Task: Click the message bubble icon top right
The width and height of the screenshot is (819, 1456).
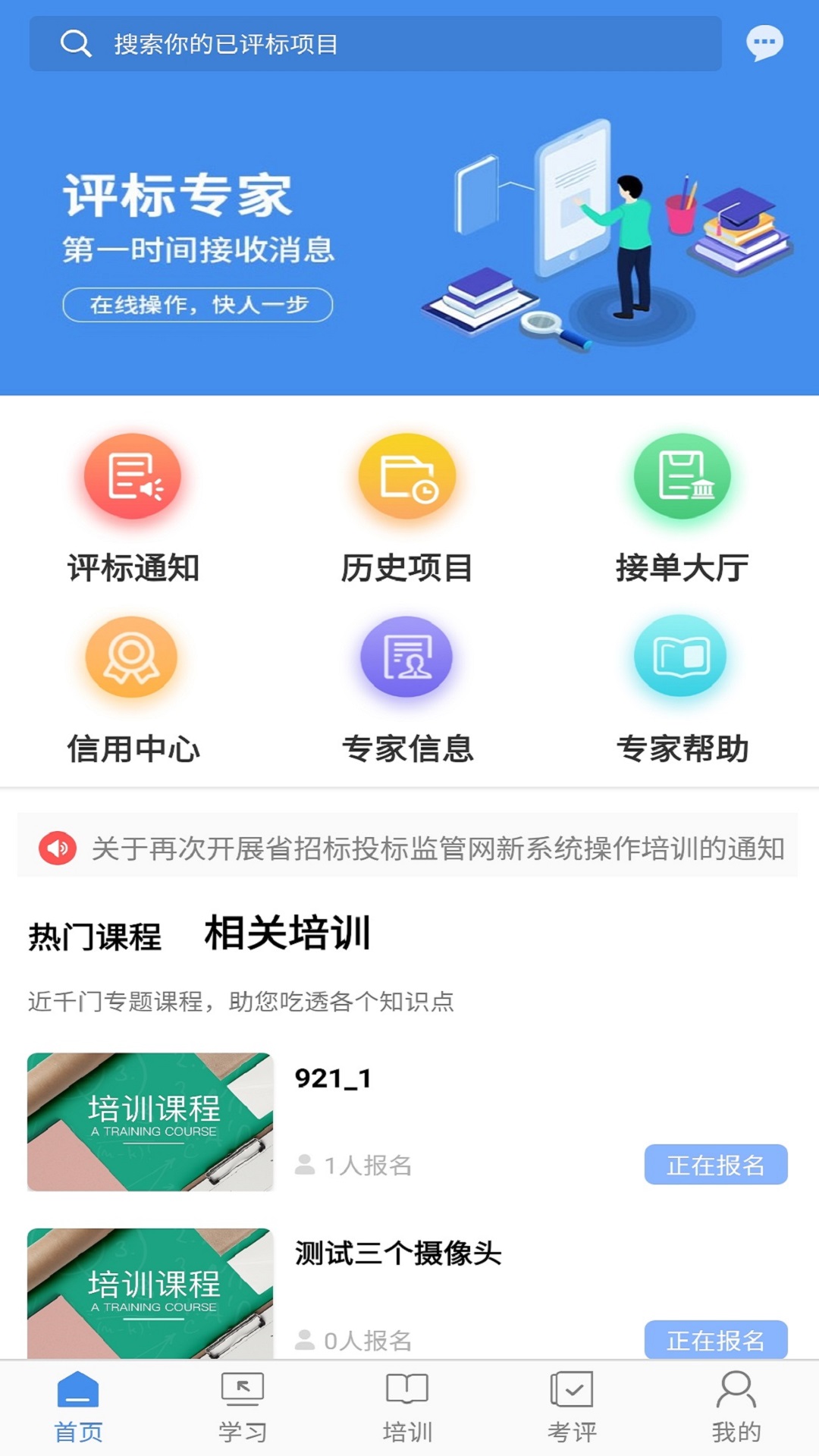Action: (x=766, y=43)
